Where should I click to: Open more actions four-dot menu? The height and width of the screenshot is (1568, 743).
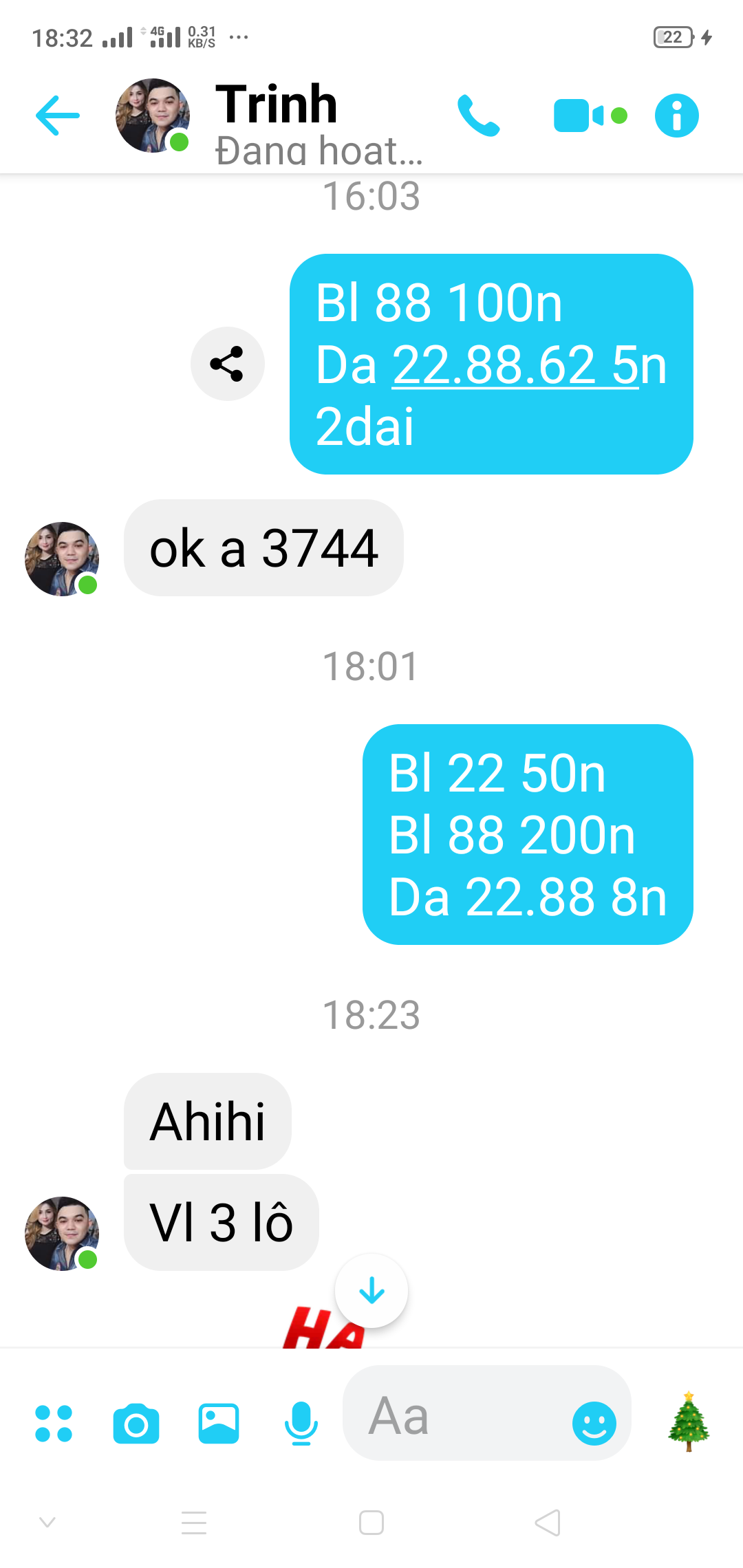pyautogui.click(x=54, y=1423)
